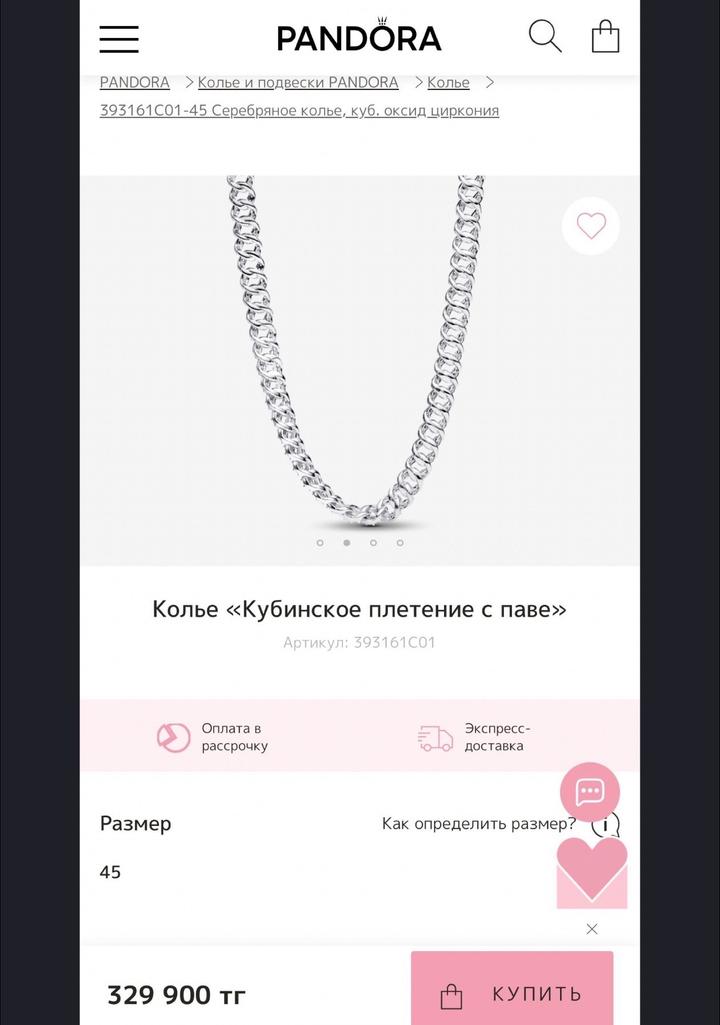Open the necklace product image

pos(359,360)
